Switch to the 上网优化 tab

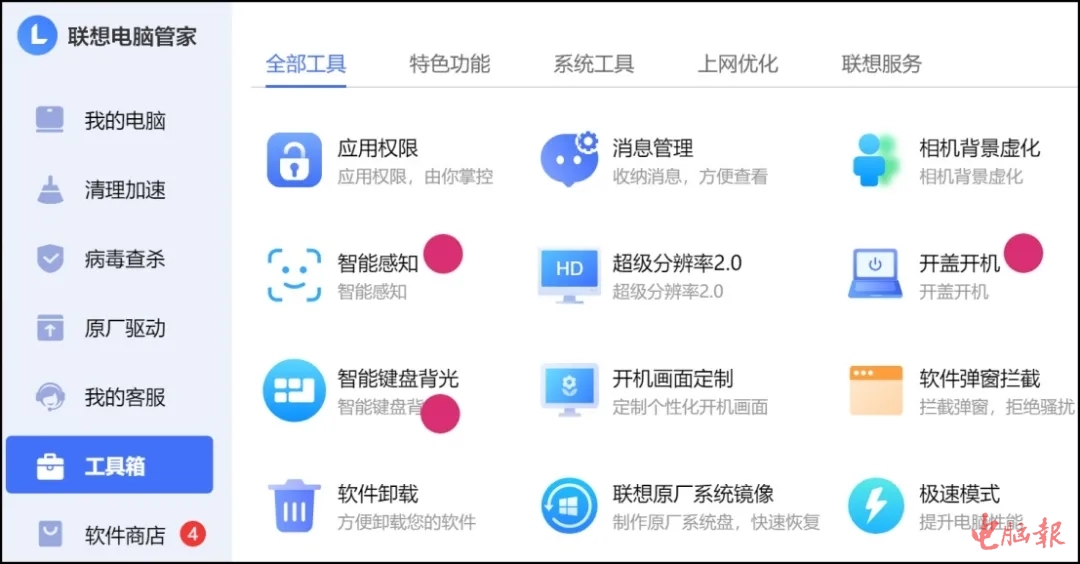737,64
